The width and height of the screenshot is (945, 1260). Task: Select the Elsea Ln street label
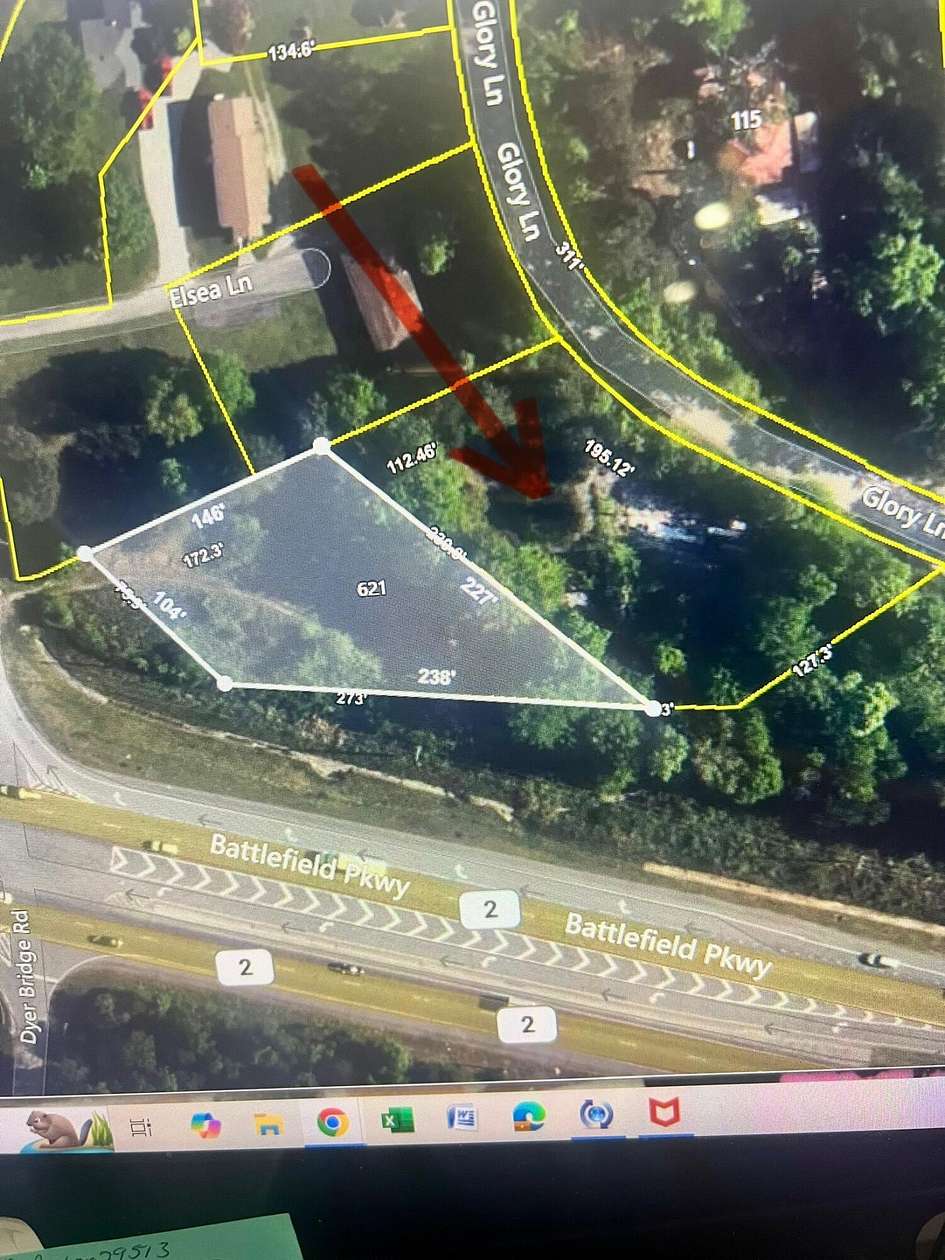point(212,291)
